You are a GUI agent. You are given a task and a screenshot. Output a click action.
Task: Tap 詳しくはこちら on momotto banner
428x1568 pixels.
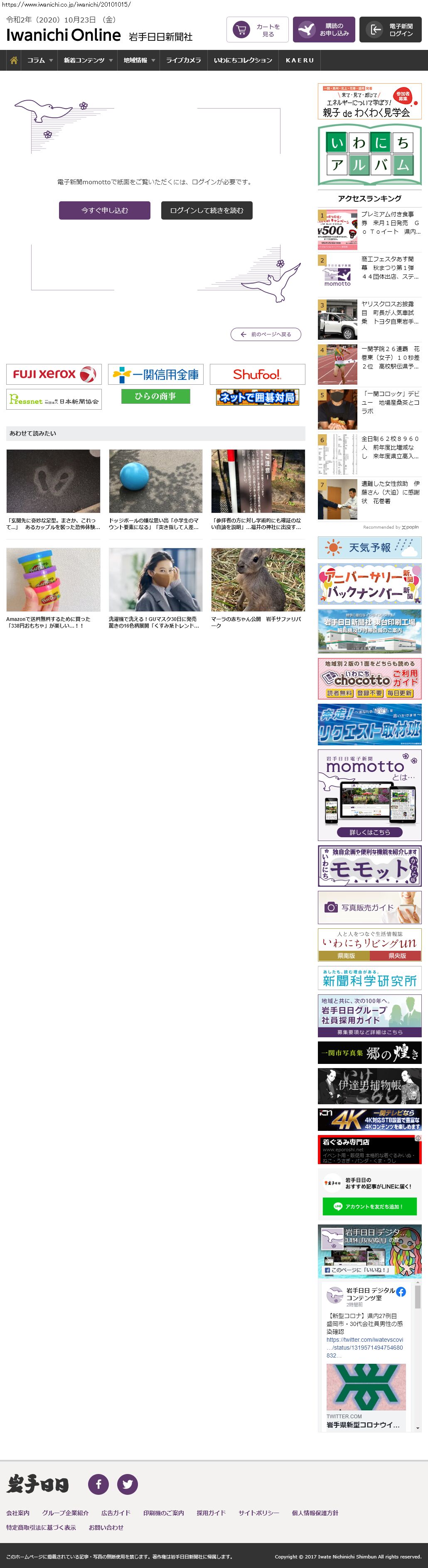[x=370, y=832]
